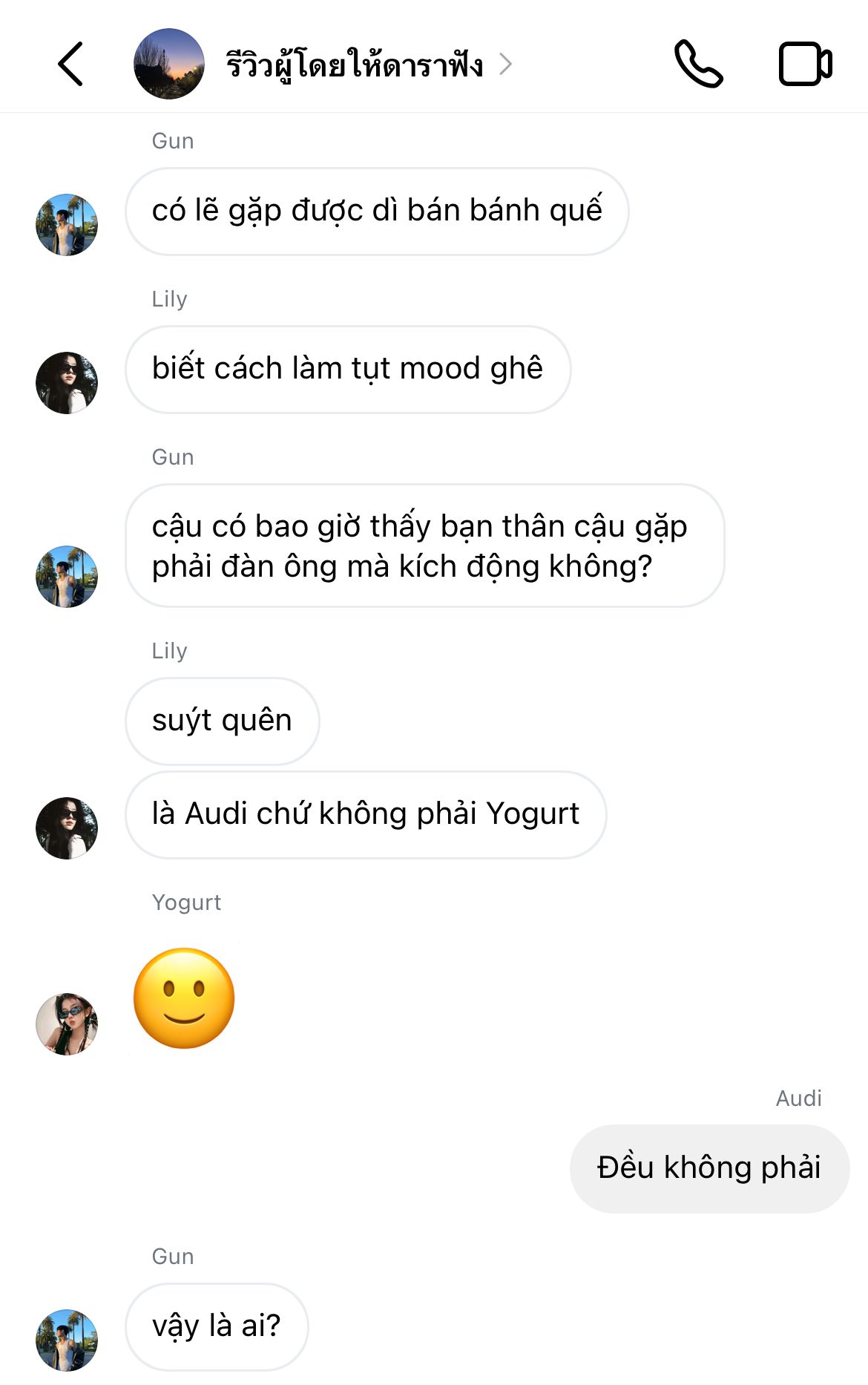The width and height of the screenshot is (868, 1385).
Task: Open the group chat's avatar photo
Action: [x=169, y=65]
